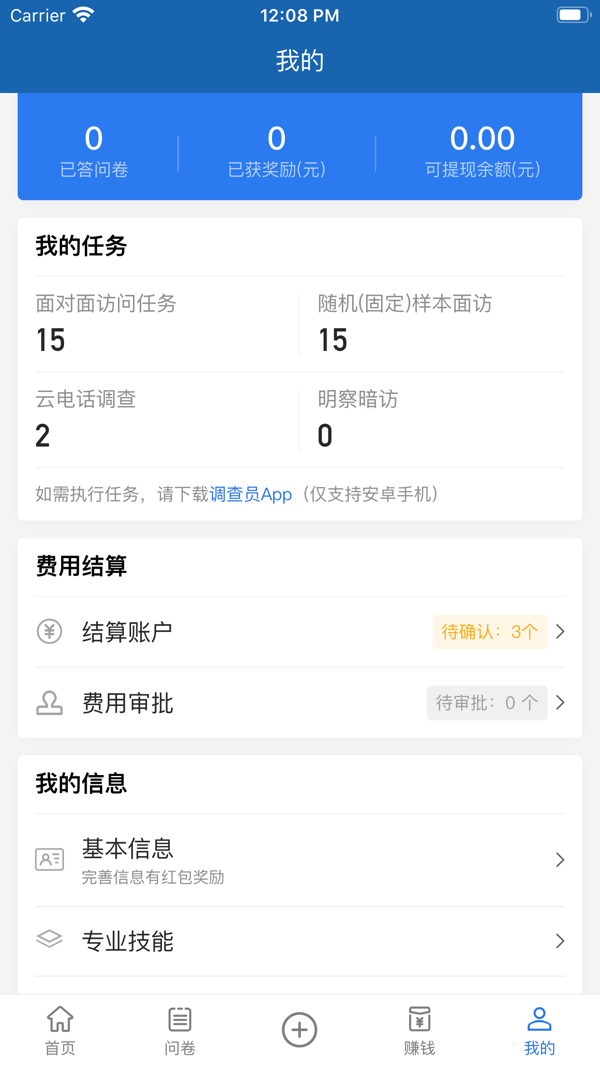
Task: Open 费用审批 row
Action: click(x=300, y=703)
